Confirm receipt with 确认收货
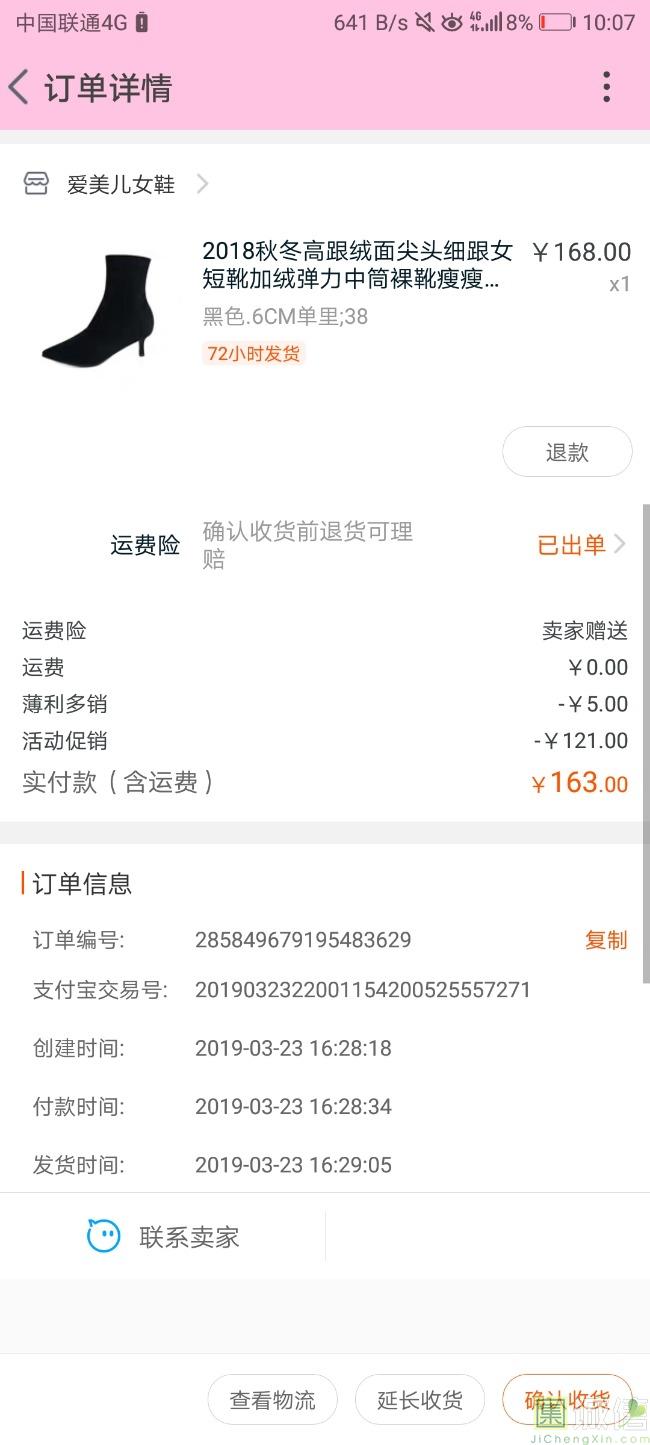Viewport: 650px width, 1445px height. tap(566, 1400)
